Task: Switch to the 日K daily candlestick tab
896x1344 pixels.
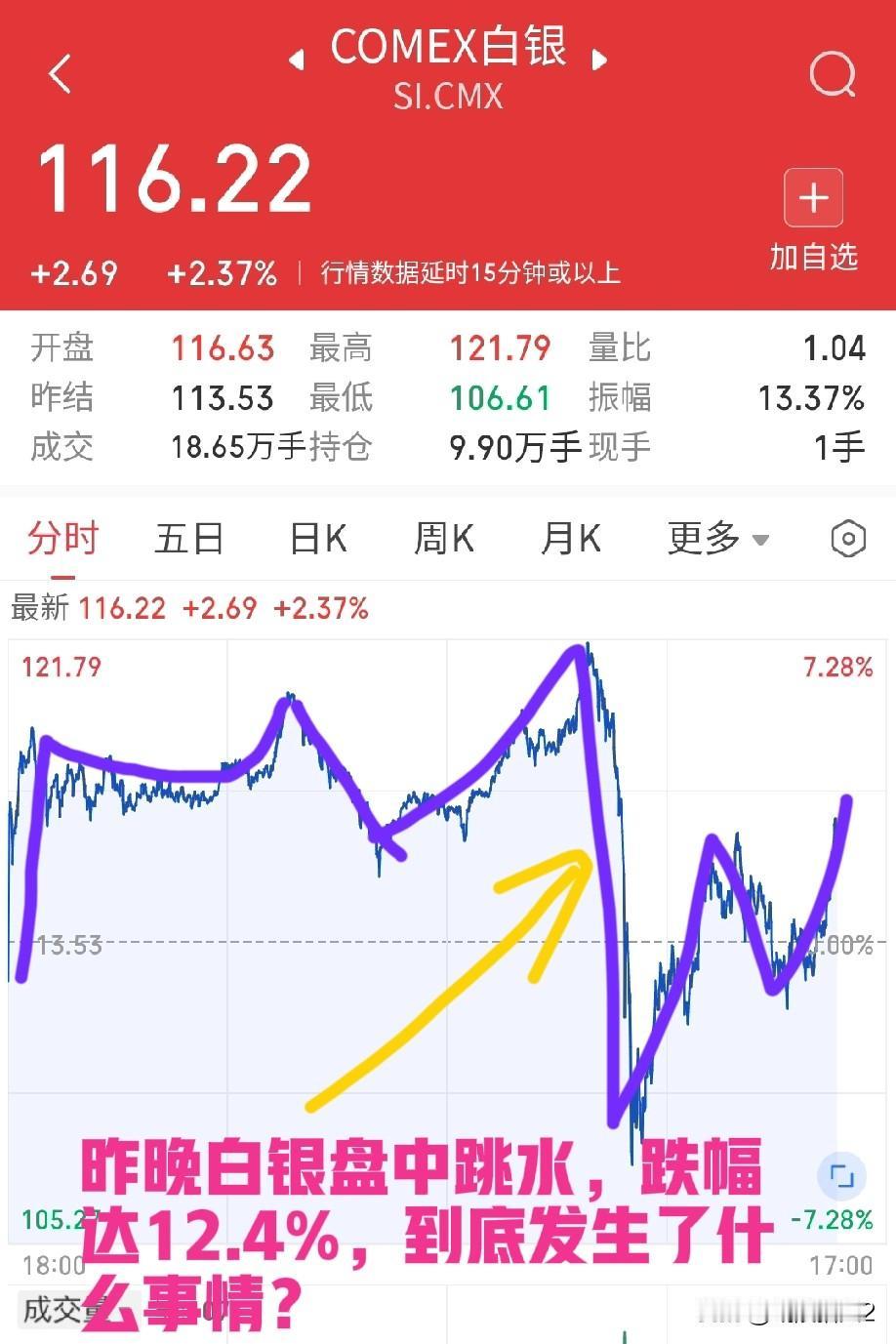Action: click(x=316, y=538)
